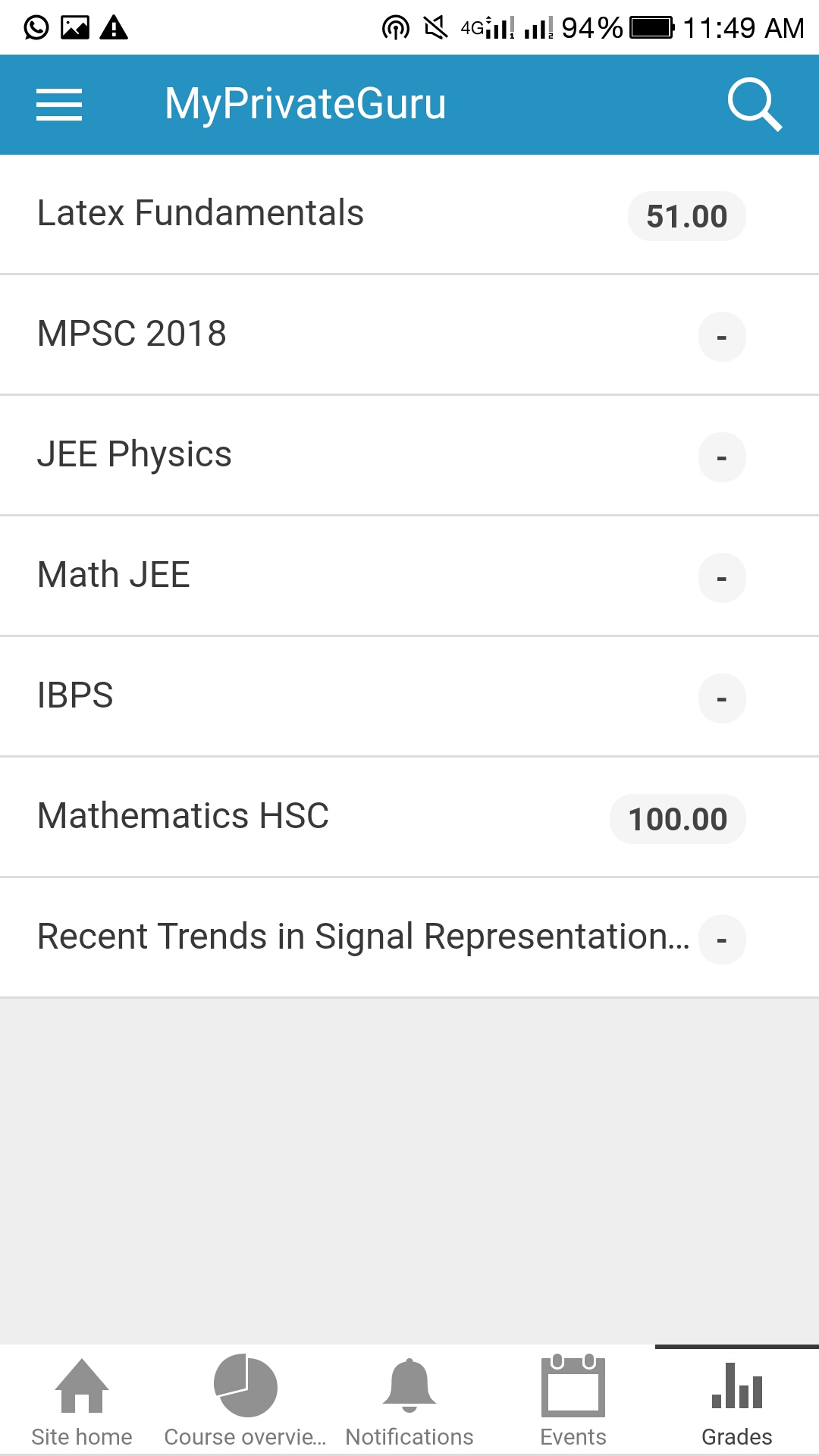Viewport: 819px width, 1456px height.
Task: Switch to the Site home tab
Action: [82, 1401]
